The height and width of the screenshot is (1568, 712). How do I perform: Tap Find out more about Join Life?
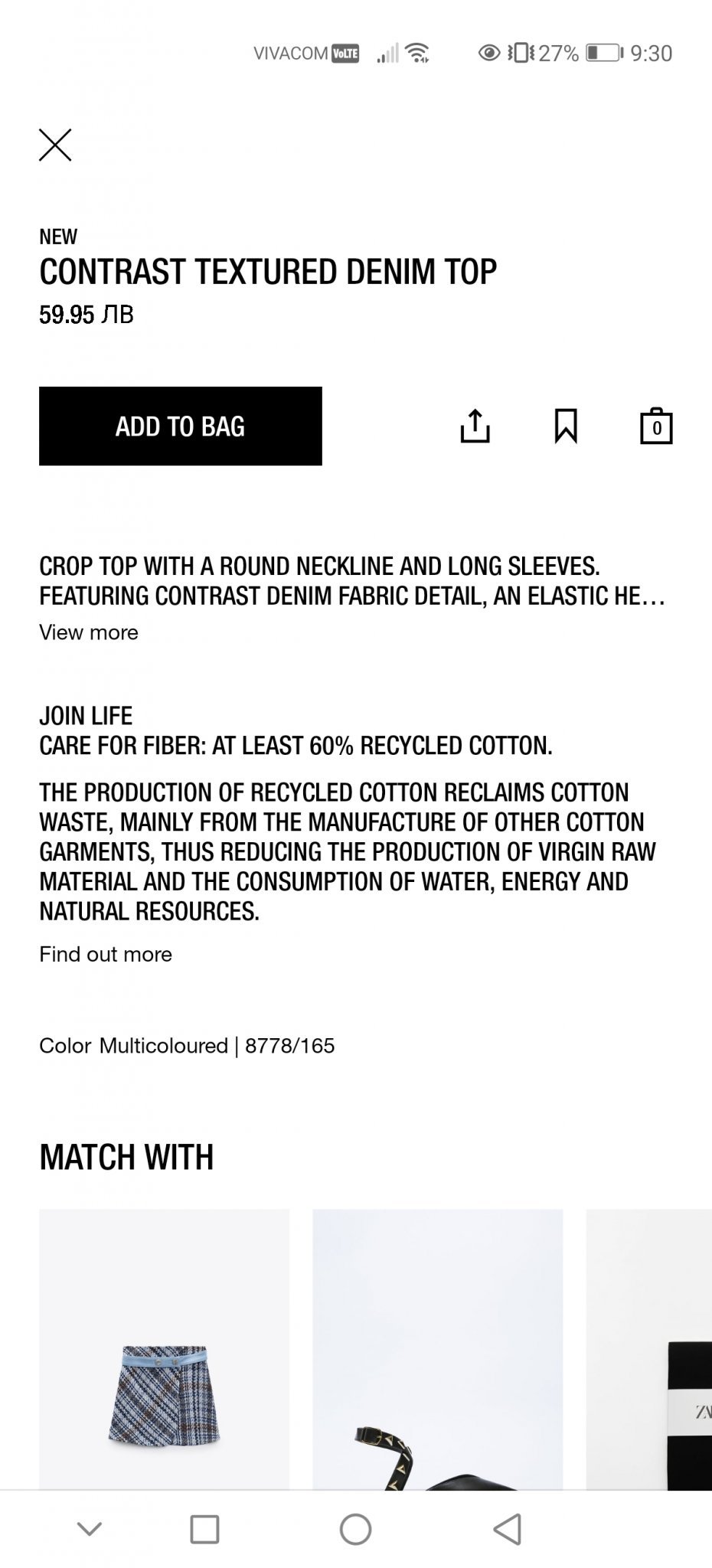click(x=106, y=954)
